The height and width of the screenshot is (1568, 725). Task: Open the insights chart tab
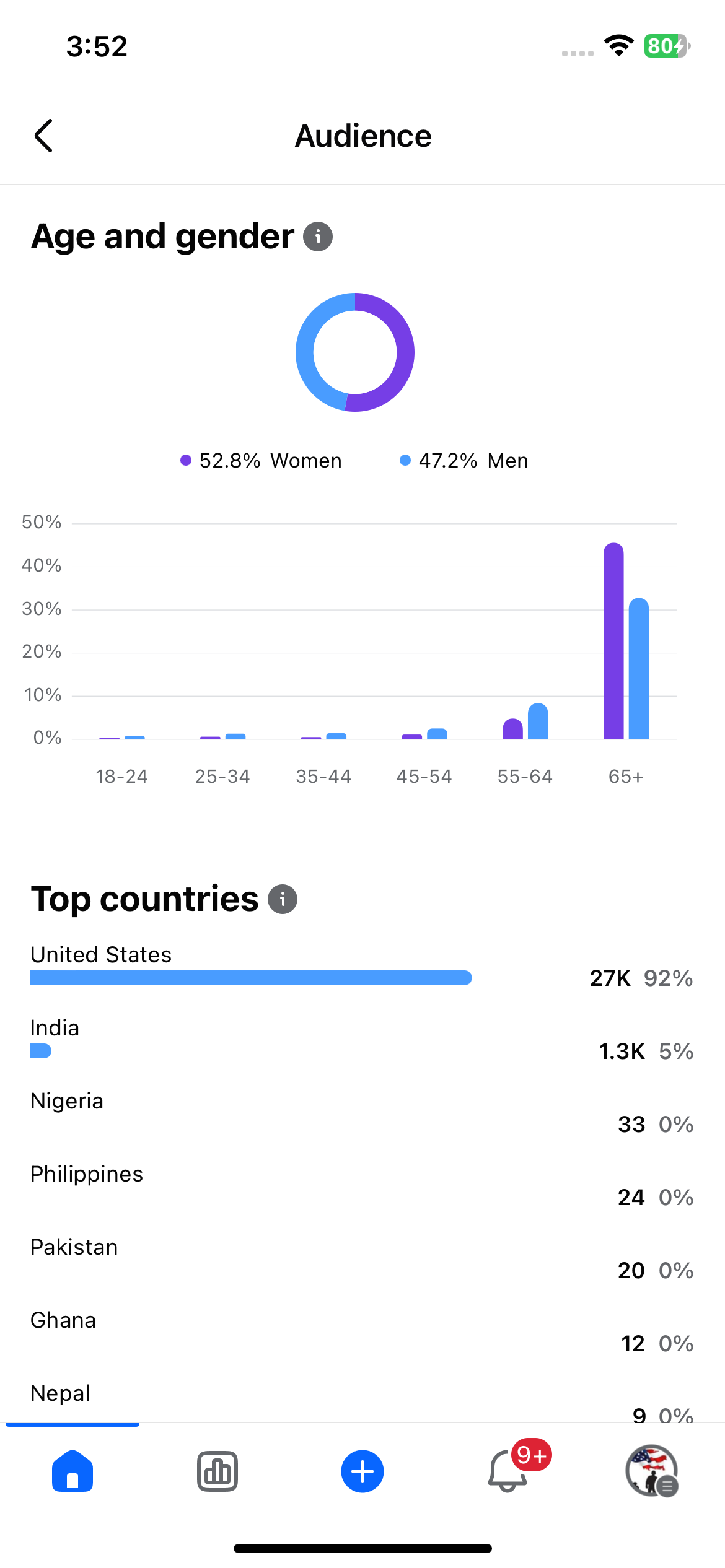coord(217,1471)
